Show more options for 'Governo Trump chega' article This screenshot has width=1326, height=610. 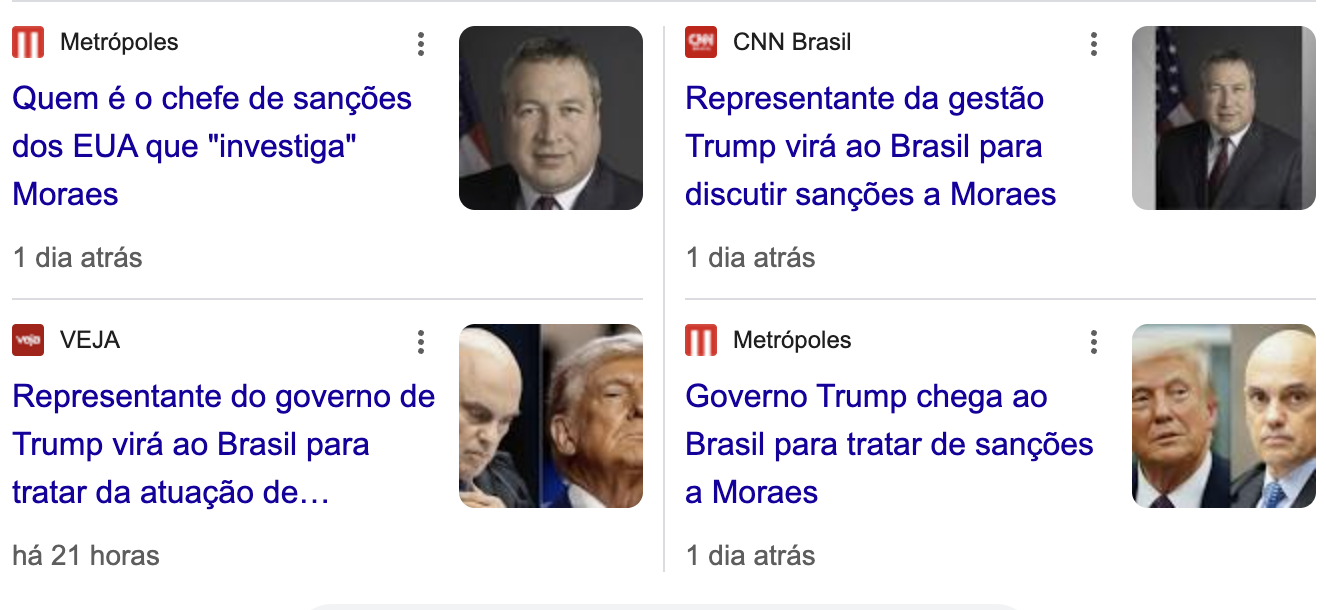[x=1094, y=342]
